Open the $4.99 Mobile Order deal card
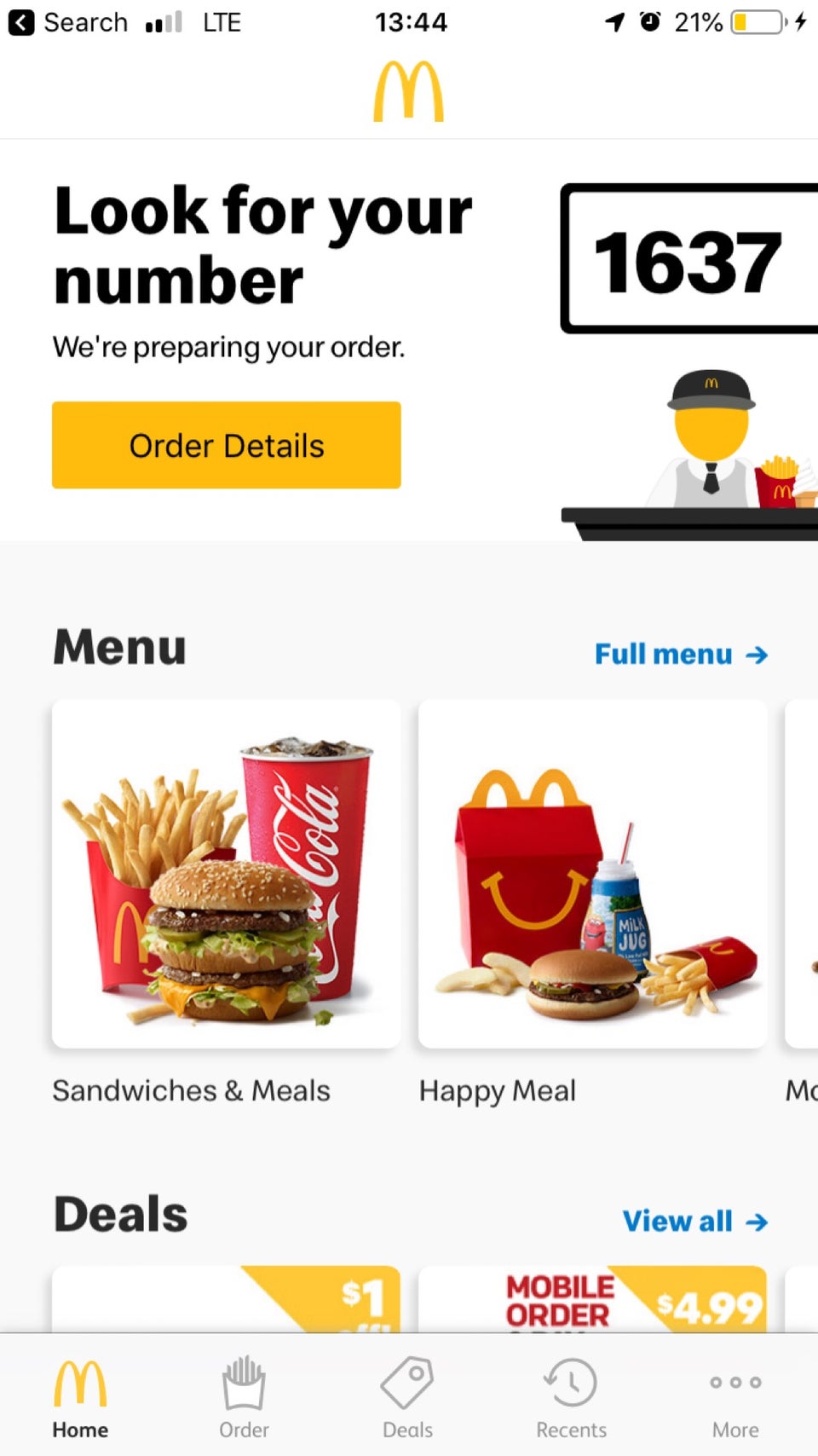The width and height of the screenshot is (818, 1456). (x=592, y=1299)
